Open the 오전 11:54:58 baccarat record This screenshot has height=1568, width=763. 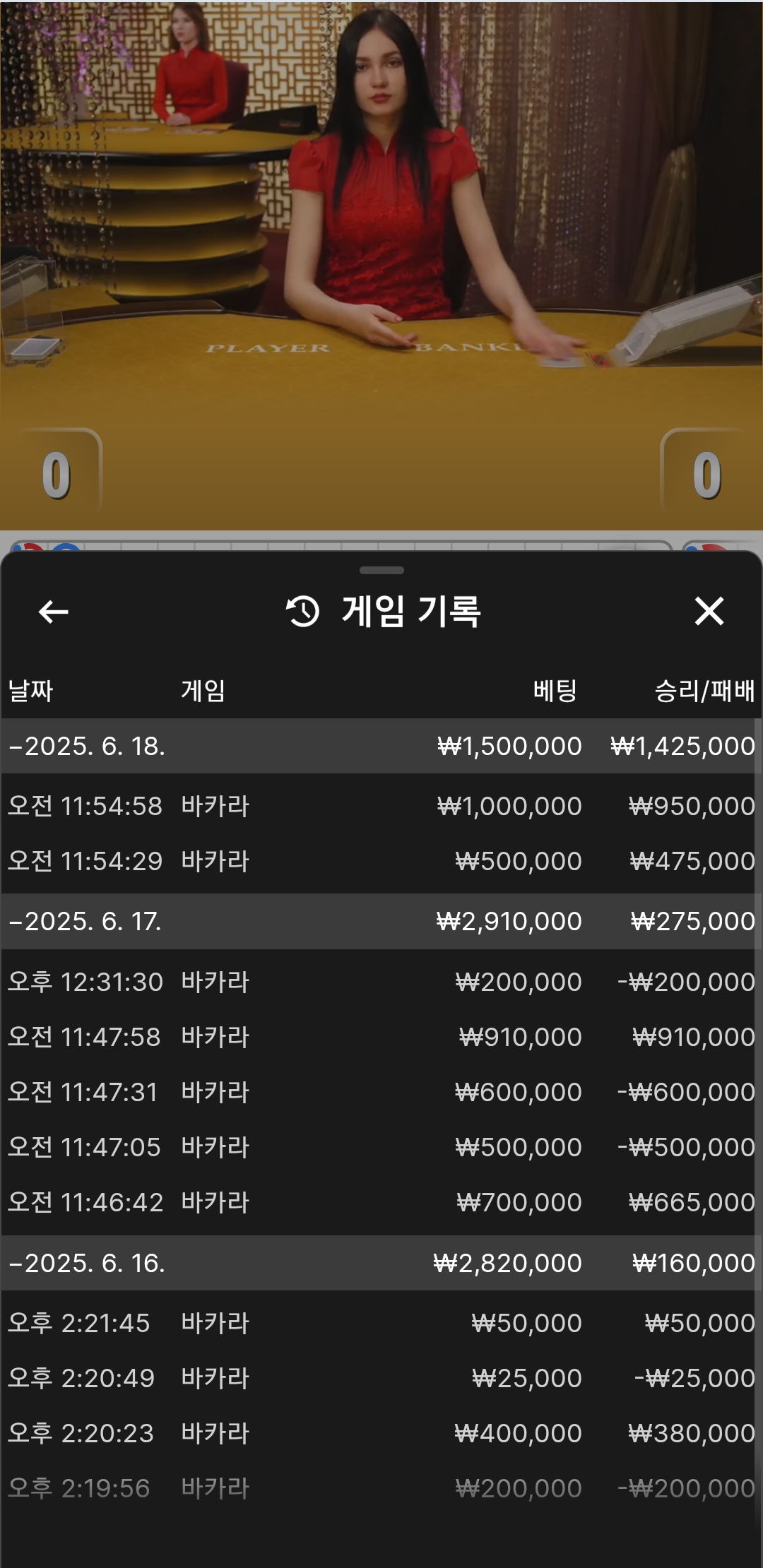pyautogui.click(x=381, y=806)
